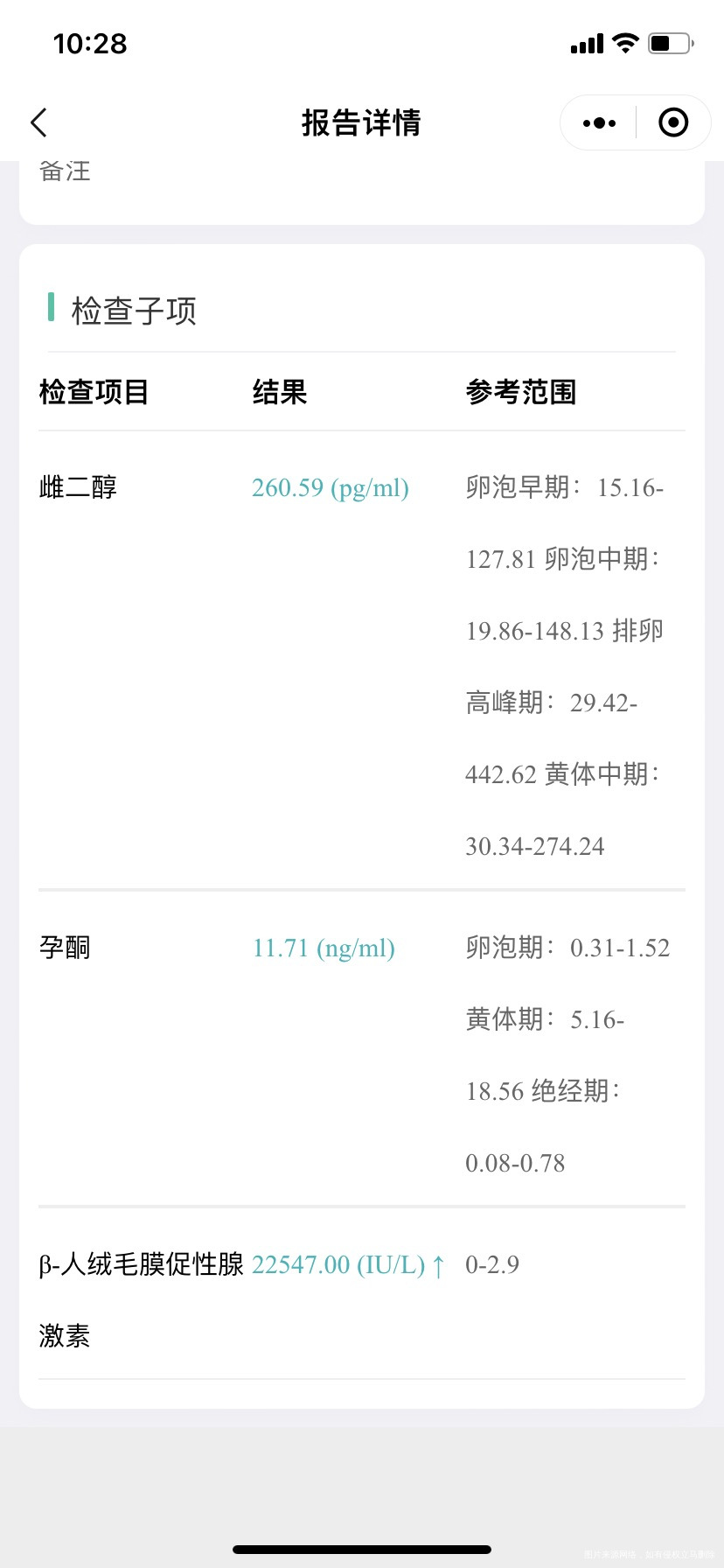Tap the cellular signal bars icon
Image resolution: width=724 pixels, height=1568 pixels.
pos(585,43)
